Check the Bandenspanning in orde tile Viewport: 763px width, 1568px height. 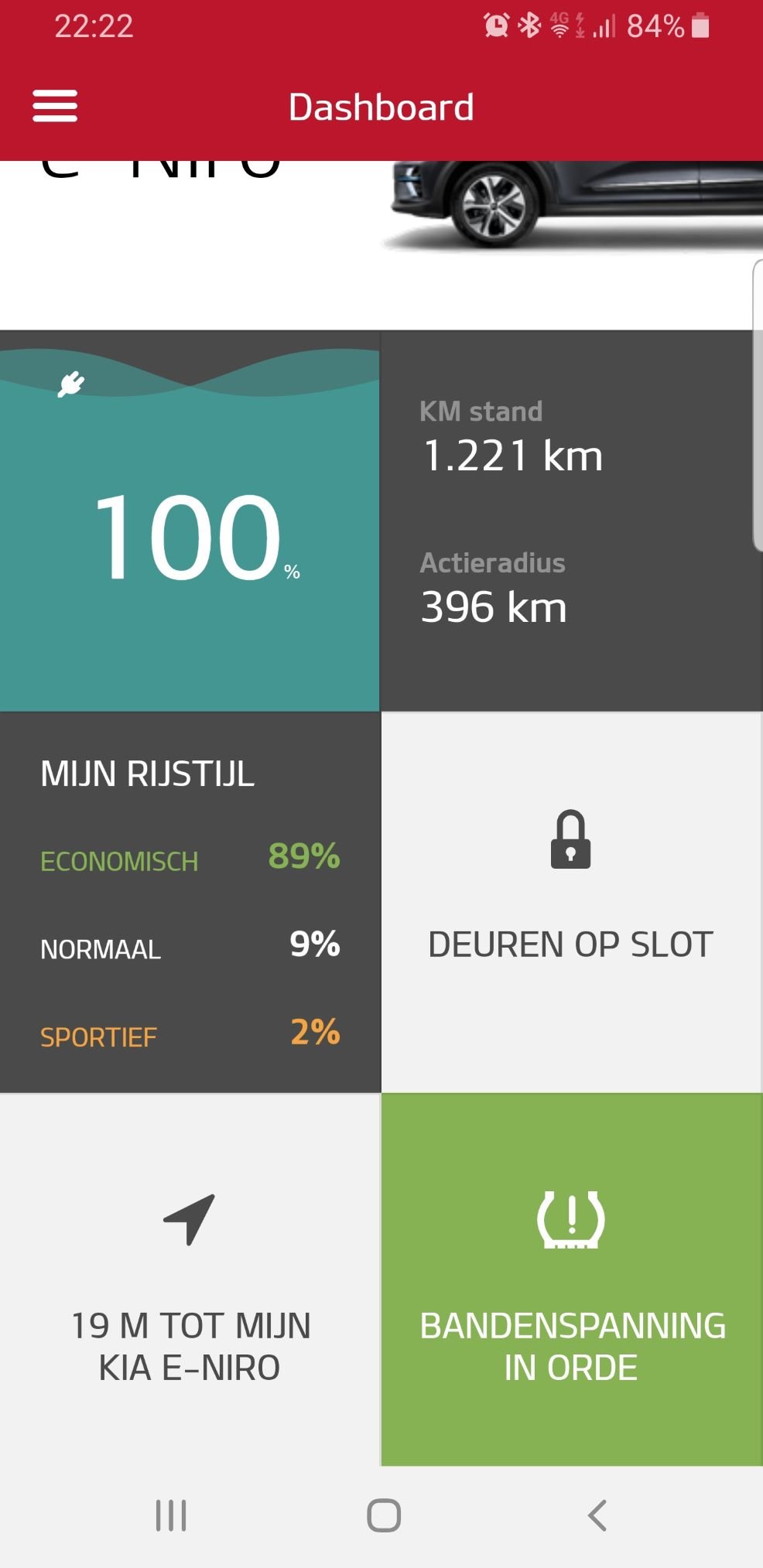coord(571,1280)
